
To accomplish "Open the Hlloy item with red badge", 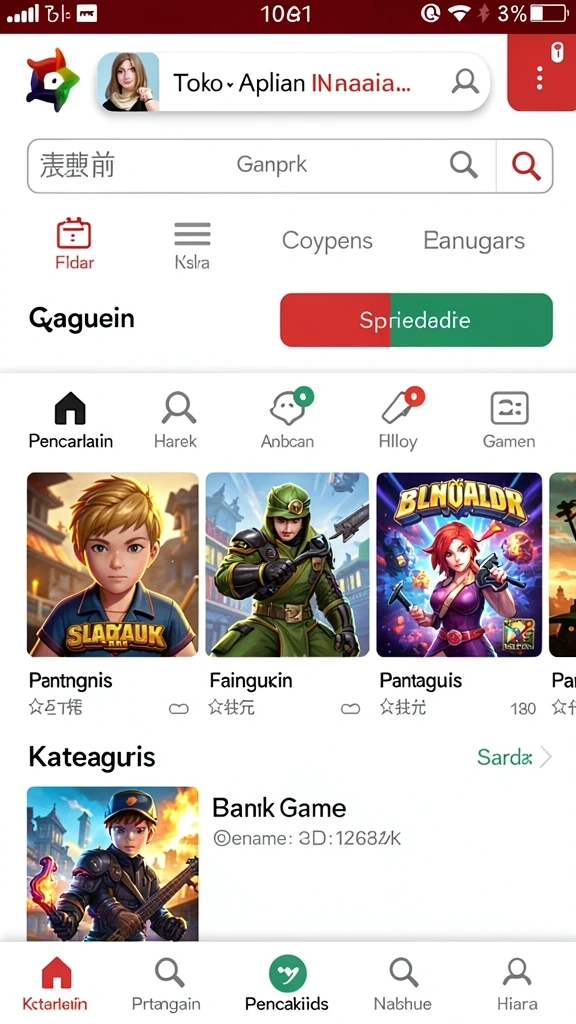I will coord(399,419).
